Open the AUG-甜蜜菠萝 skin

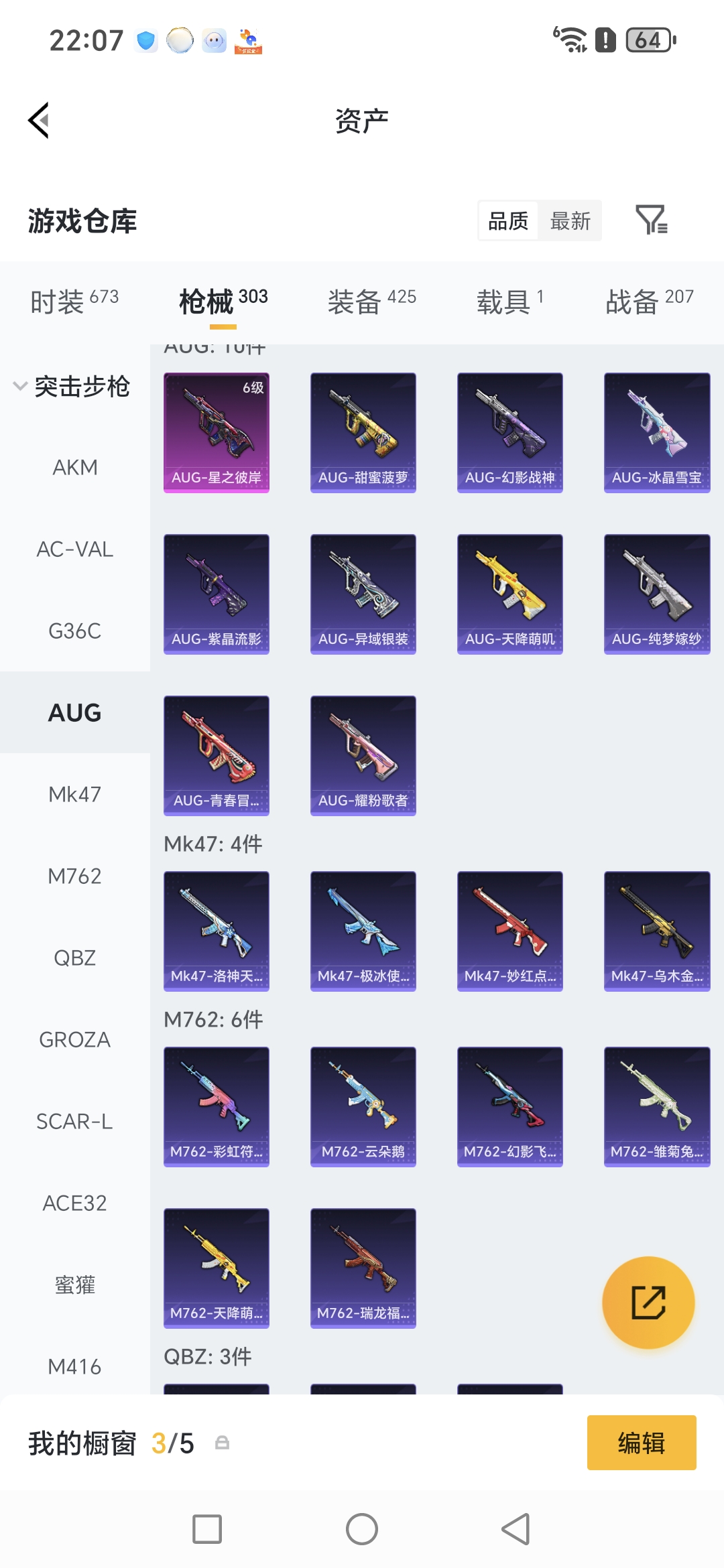tap(363, 433)
